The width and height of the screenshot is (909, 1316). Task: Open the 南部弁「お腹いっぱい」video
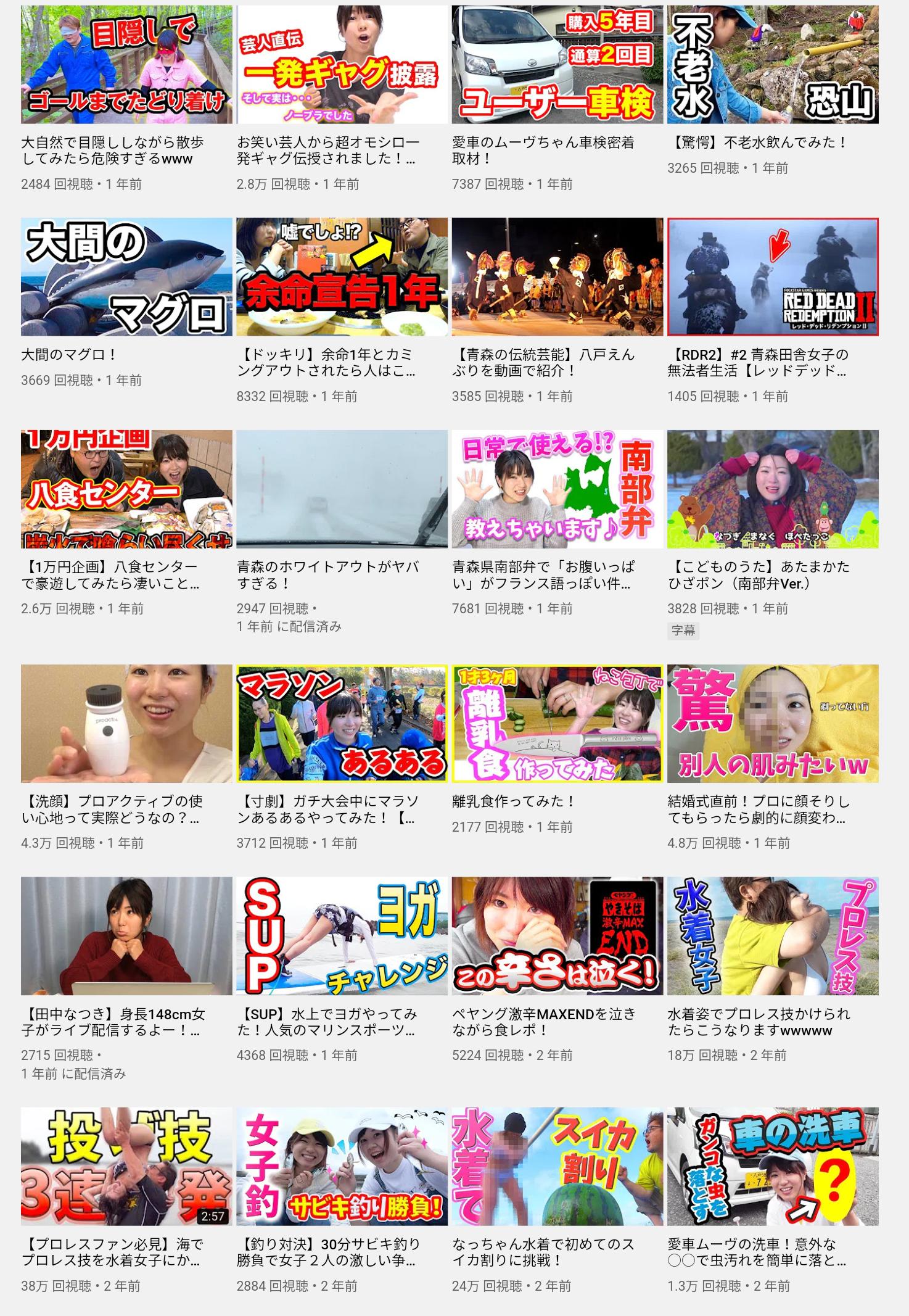557,489
